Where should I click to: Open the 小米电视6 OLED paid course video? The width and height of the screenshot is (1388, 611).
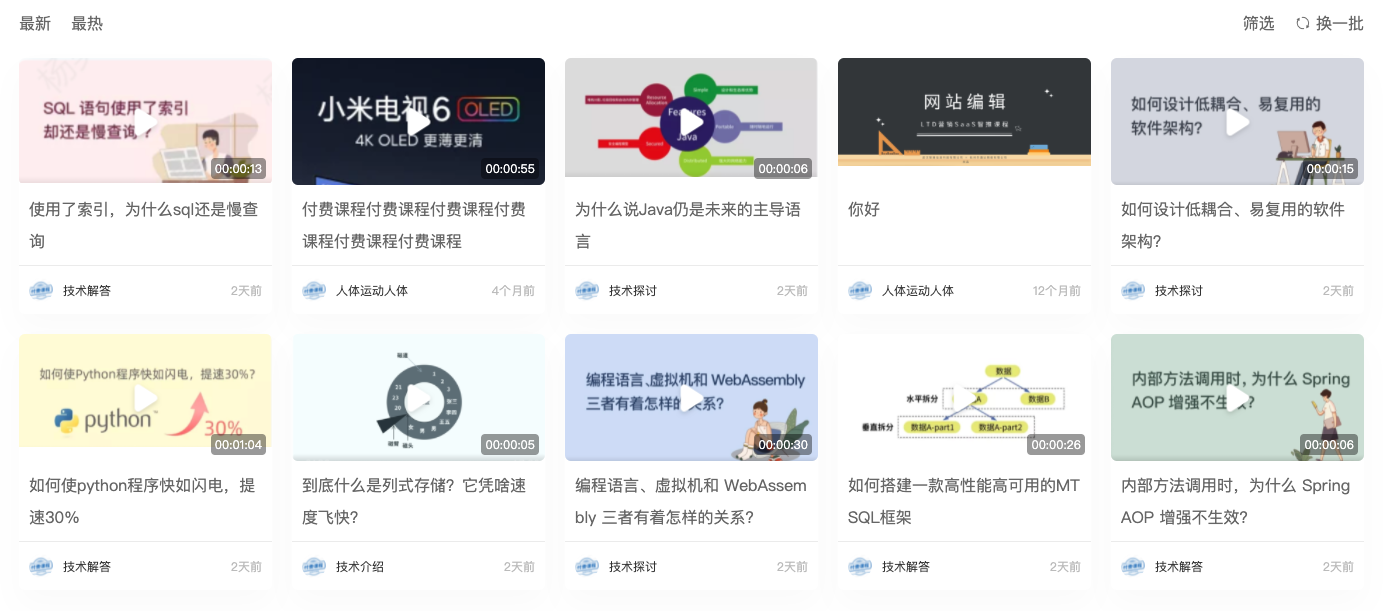point(418,122)
